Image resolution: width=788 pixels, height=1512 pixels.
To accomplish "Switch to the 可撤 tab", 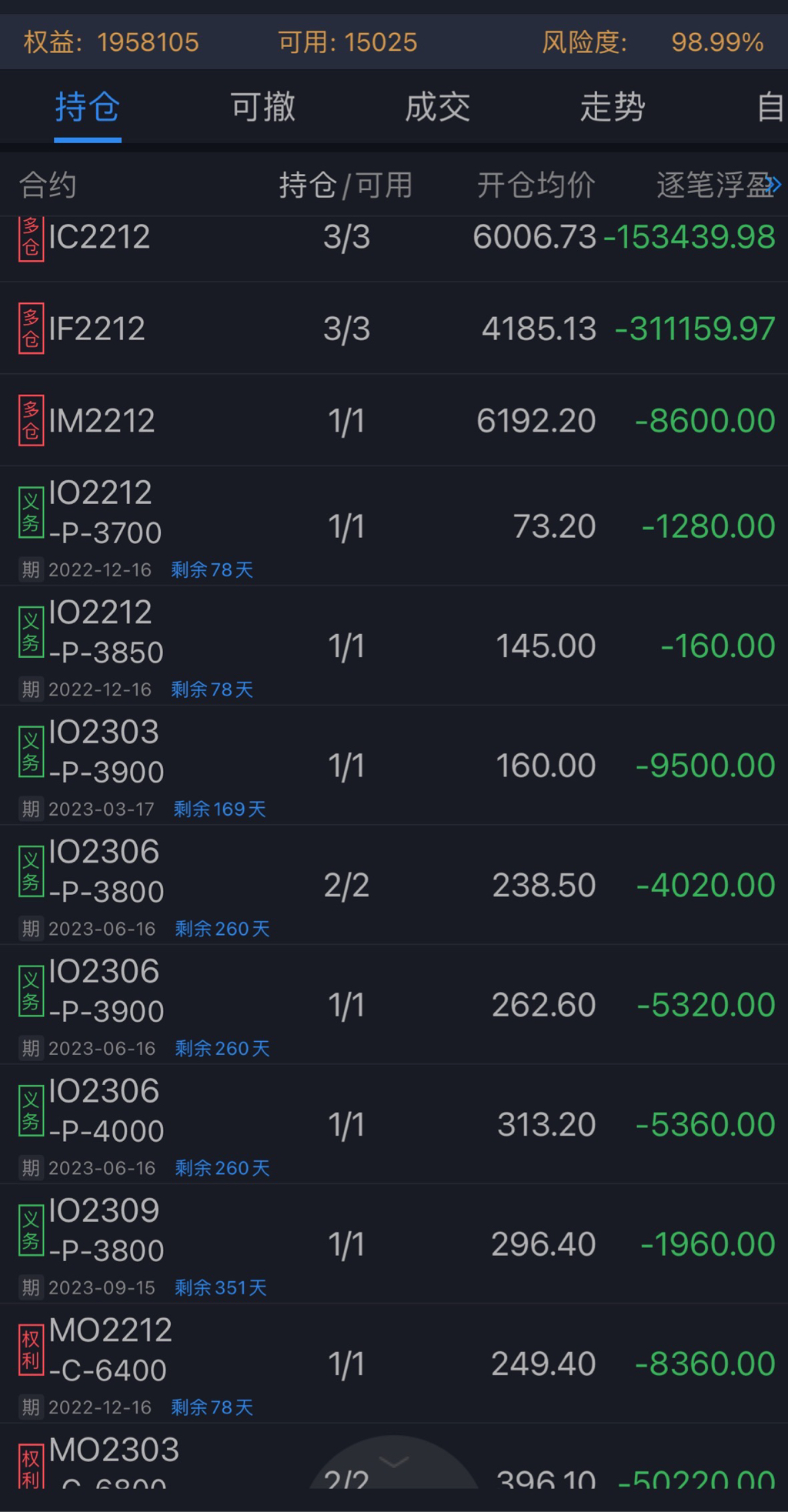I will pos(263,107).
